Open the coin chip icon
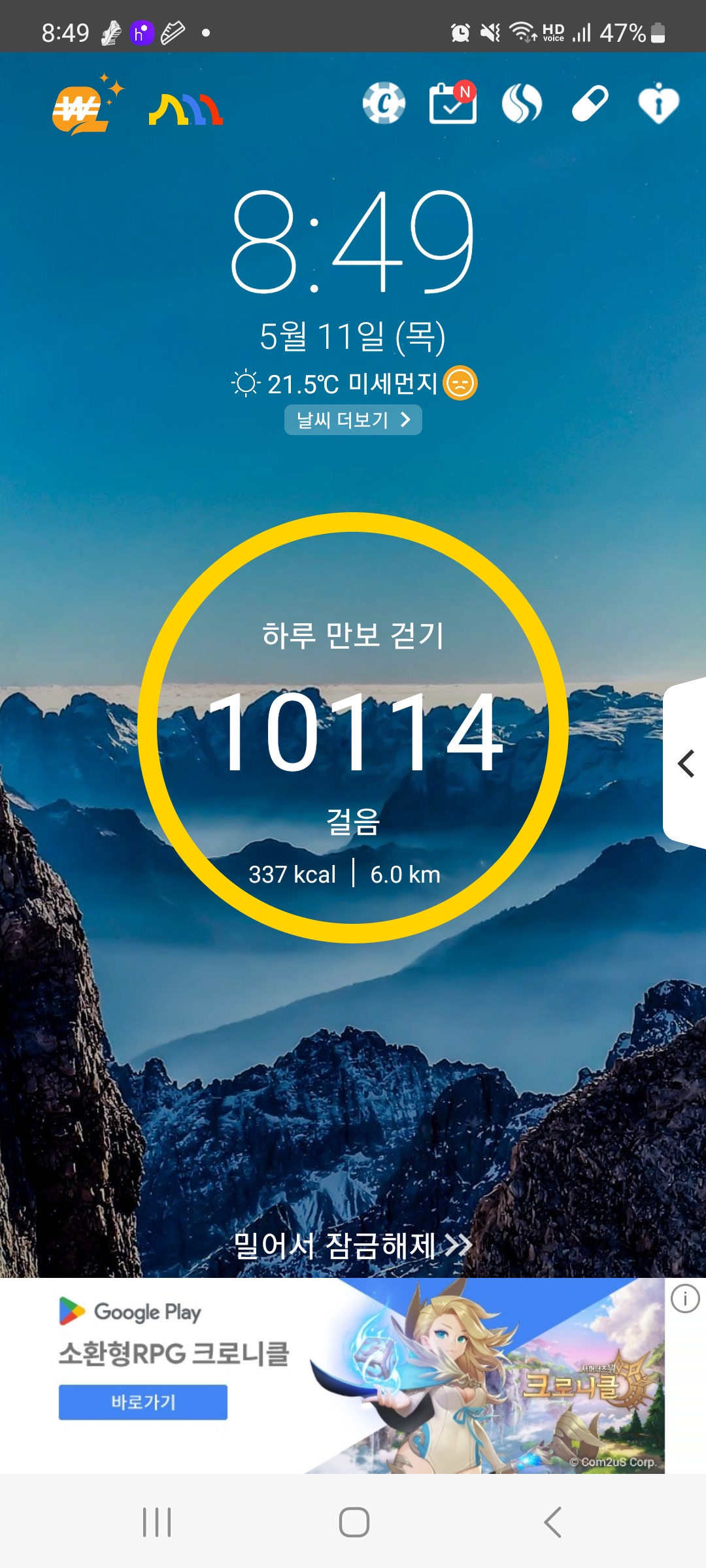Viewport: 706px width, 1568px height. 384,103
